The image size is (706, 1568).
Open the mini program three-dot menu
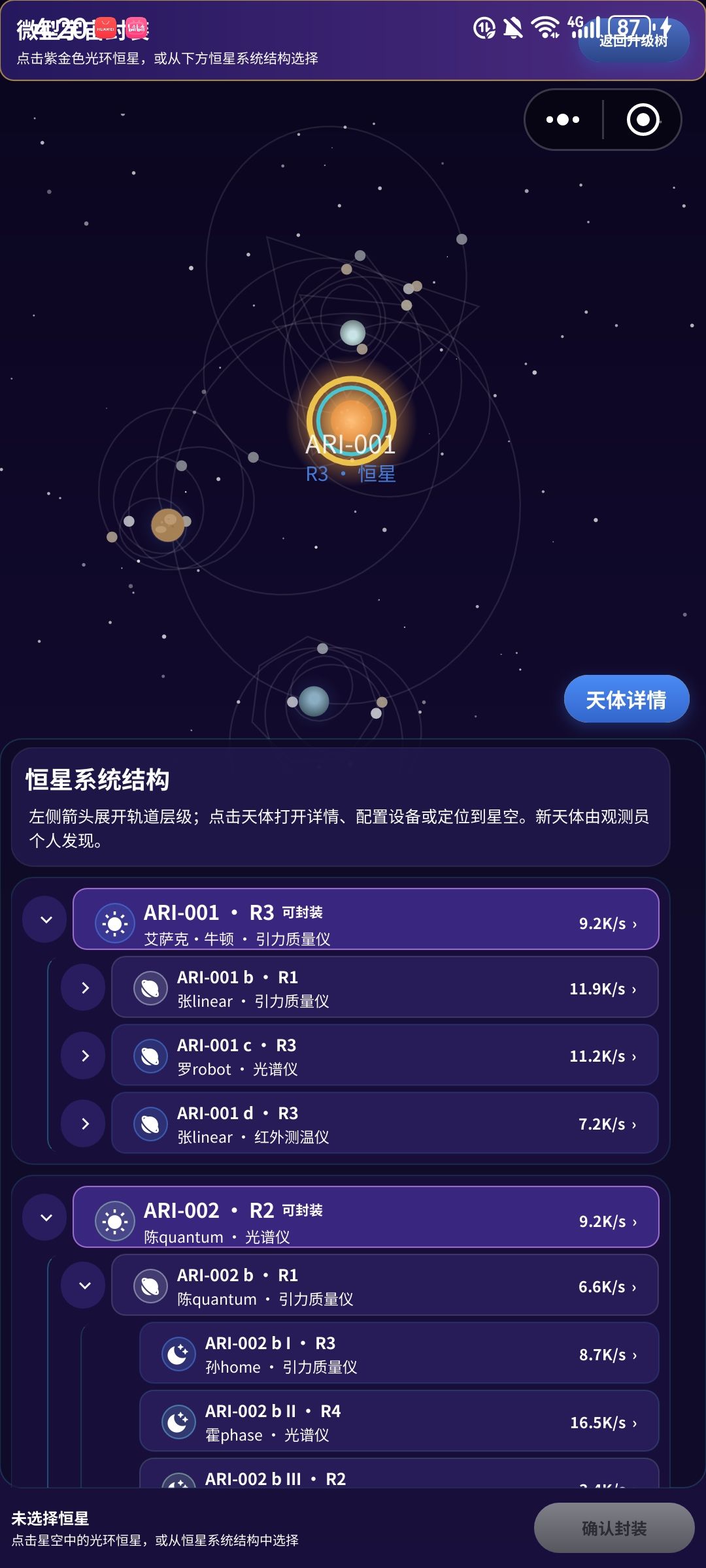(563, 120)
